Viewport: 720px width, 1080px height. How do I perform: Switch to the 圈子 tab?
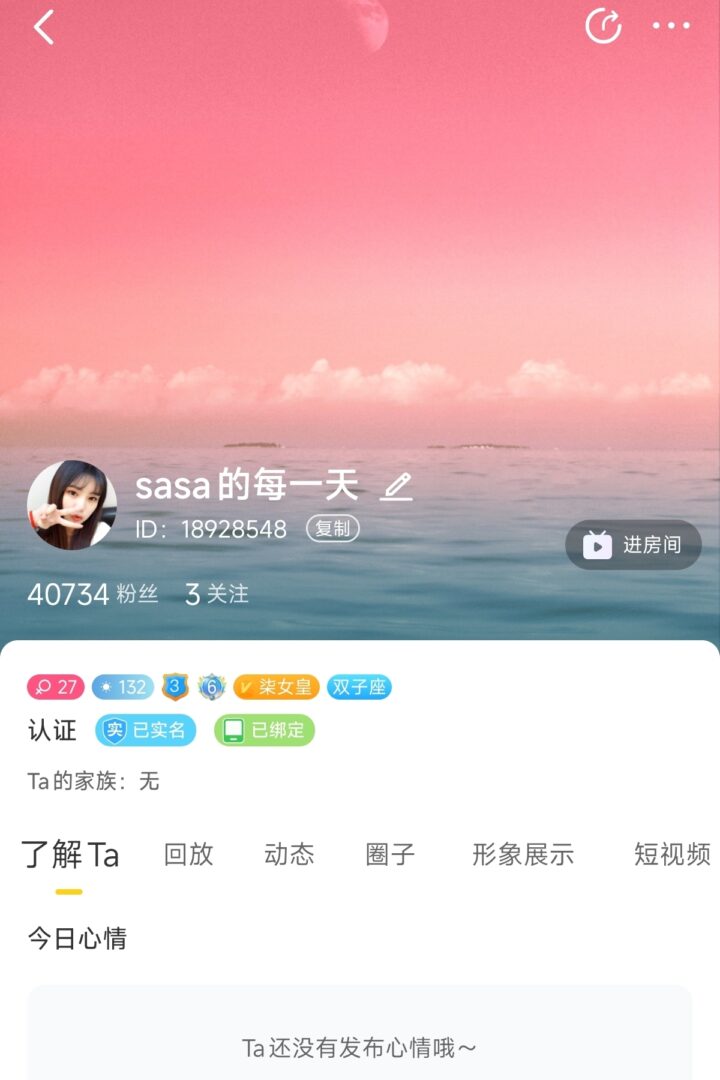point(390,854)
